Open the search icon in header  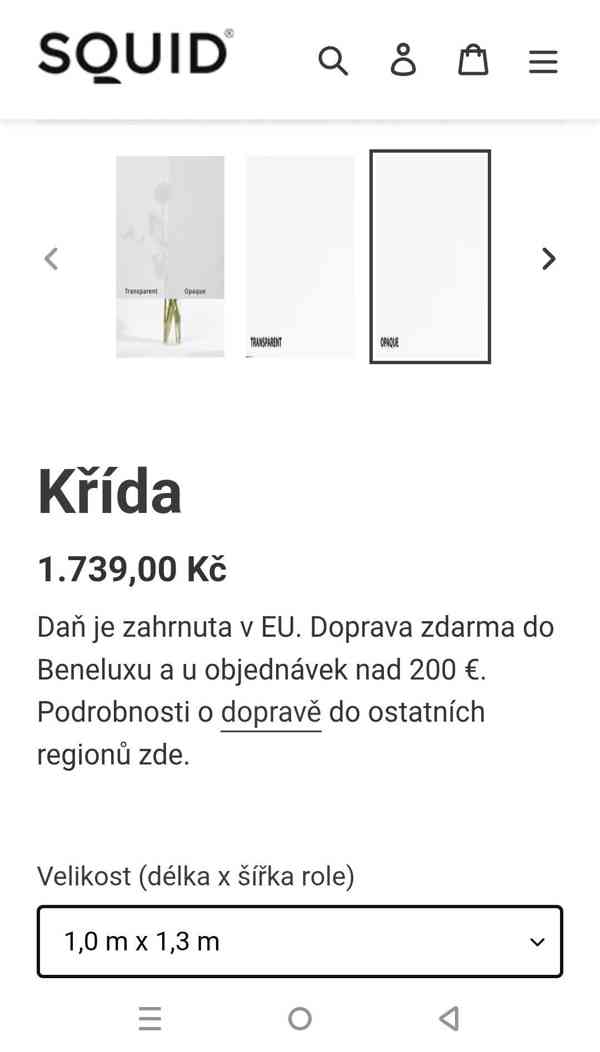click(x=333, y=61)
